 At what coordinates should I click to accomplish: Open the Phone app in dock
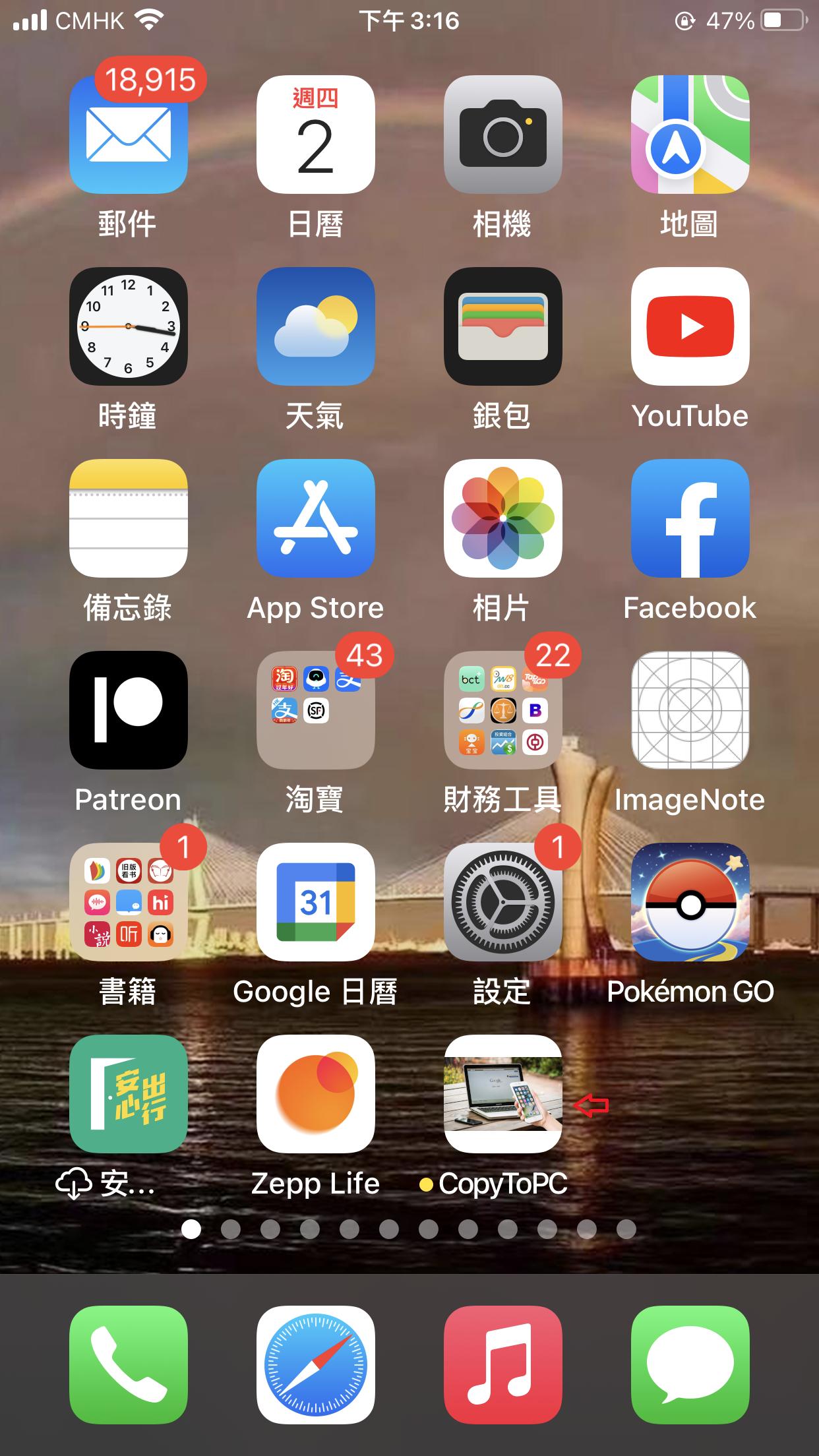tap(129, 1364)
